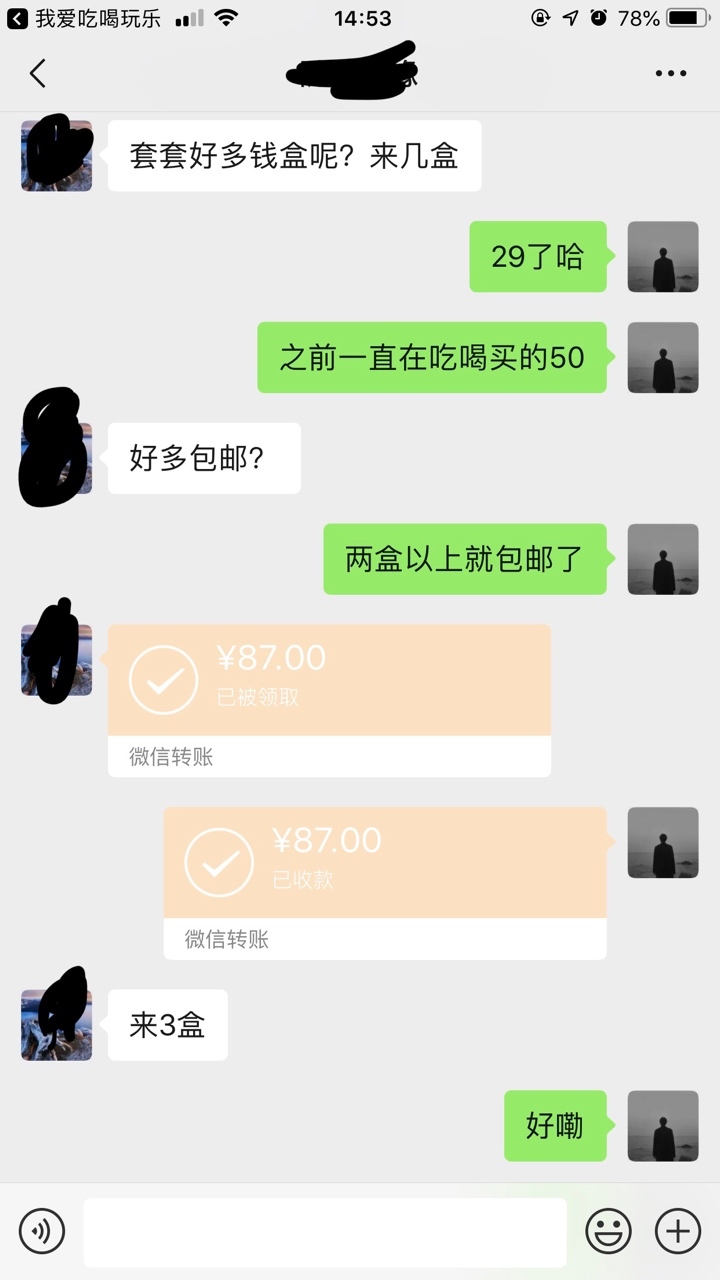This screenshot has width=720, height=1280.
Task: Return to 我爱吃喝玩乐 app via status bar
Action: tap(84, 18)
